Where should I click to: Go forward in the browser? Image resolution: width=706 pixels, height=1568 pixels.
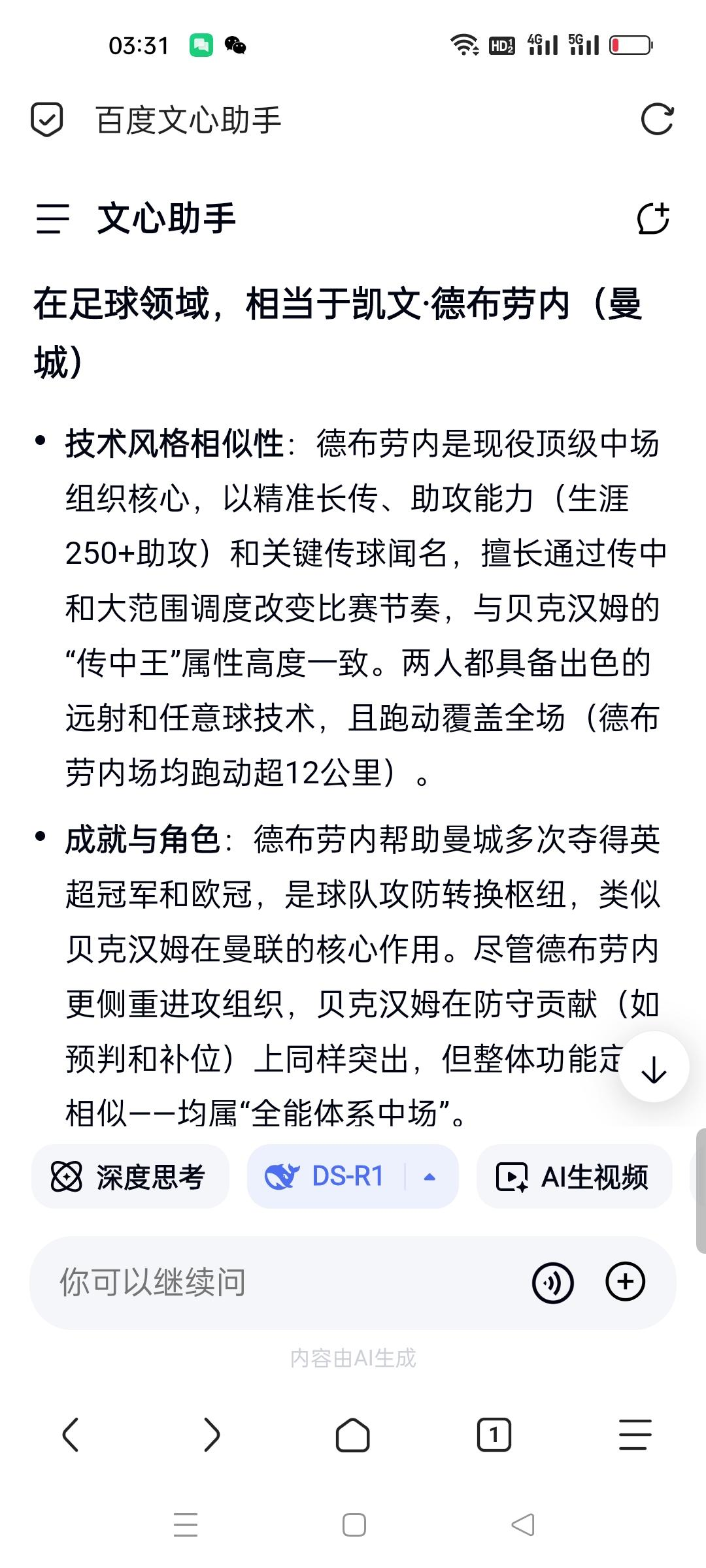point(212,1435)
